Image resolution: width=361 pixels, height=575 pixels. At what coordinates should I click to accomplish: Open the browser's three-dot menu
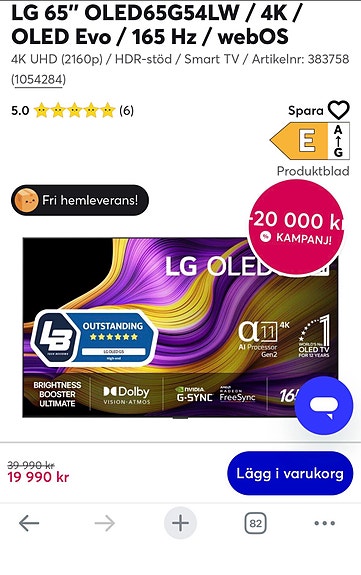click(x=325, y=523)
